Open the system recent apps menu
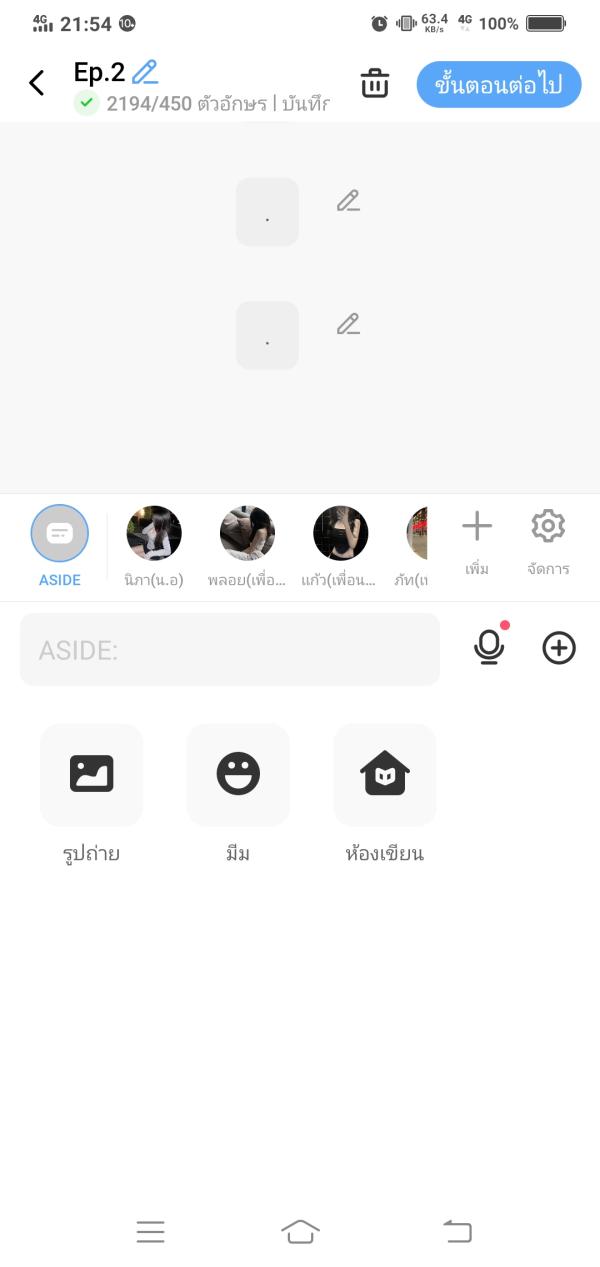The width and height of the screenshot is (600, 1267). [x=150, y=1232]
